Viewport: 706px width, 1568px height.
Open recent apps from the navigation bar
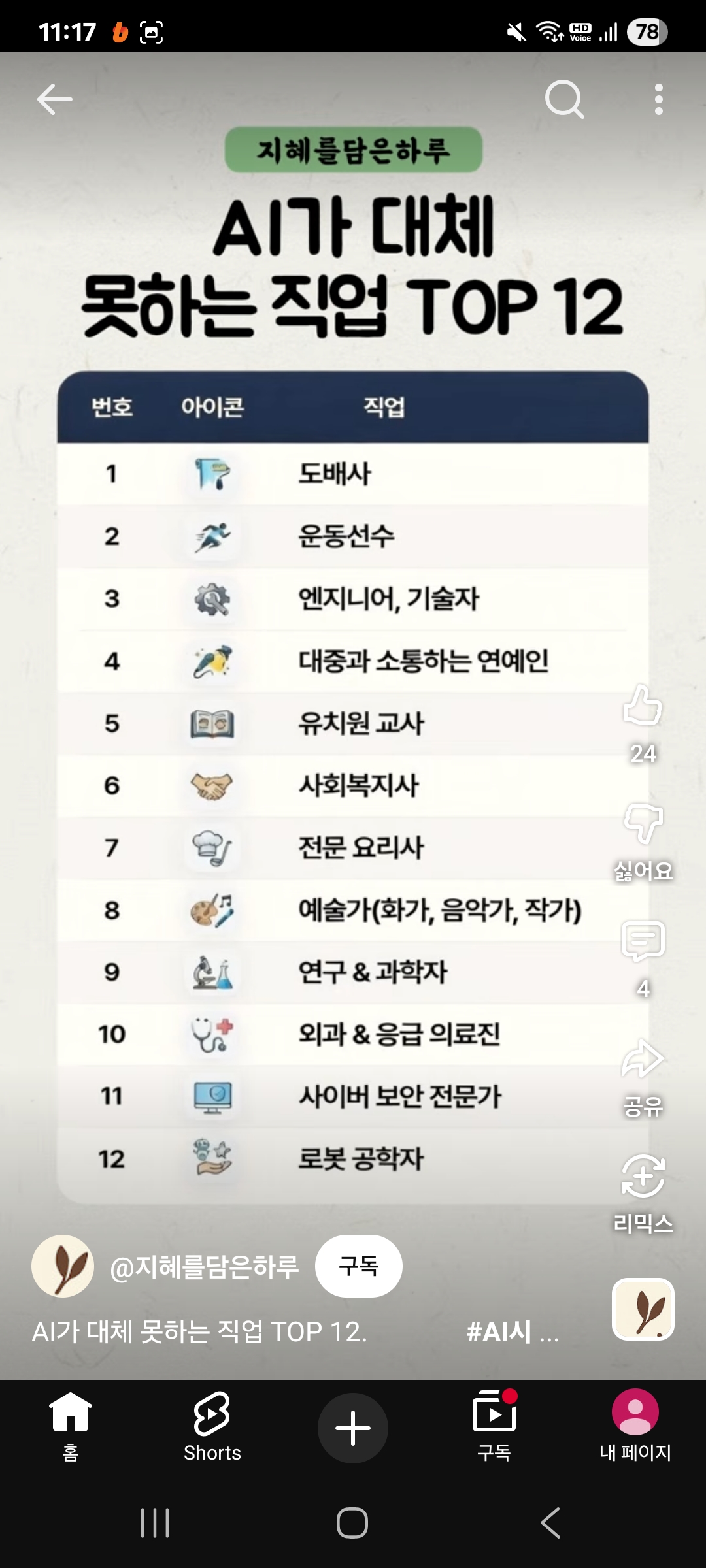point(156,1523)
